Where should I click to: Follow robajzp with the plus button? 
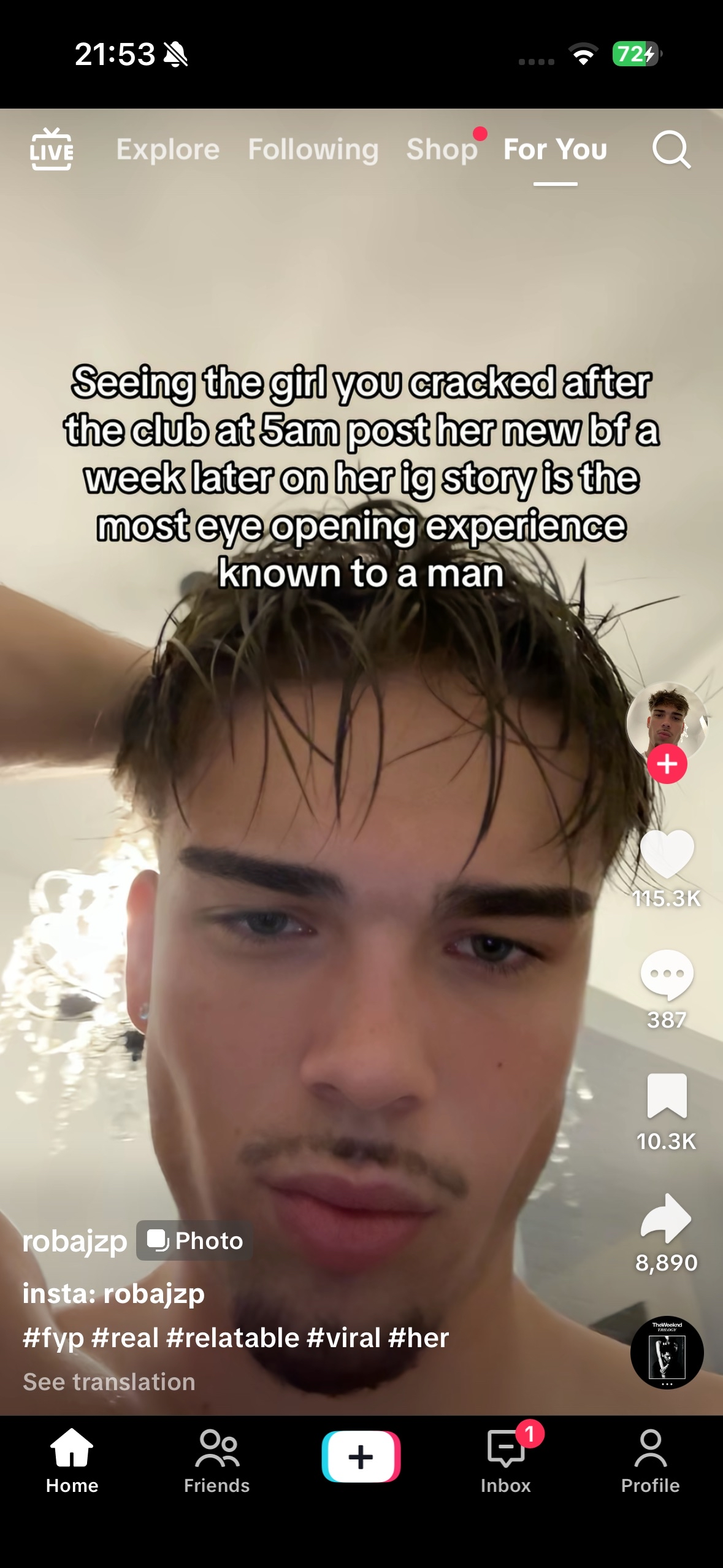pos(667,764)
